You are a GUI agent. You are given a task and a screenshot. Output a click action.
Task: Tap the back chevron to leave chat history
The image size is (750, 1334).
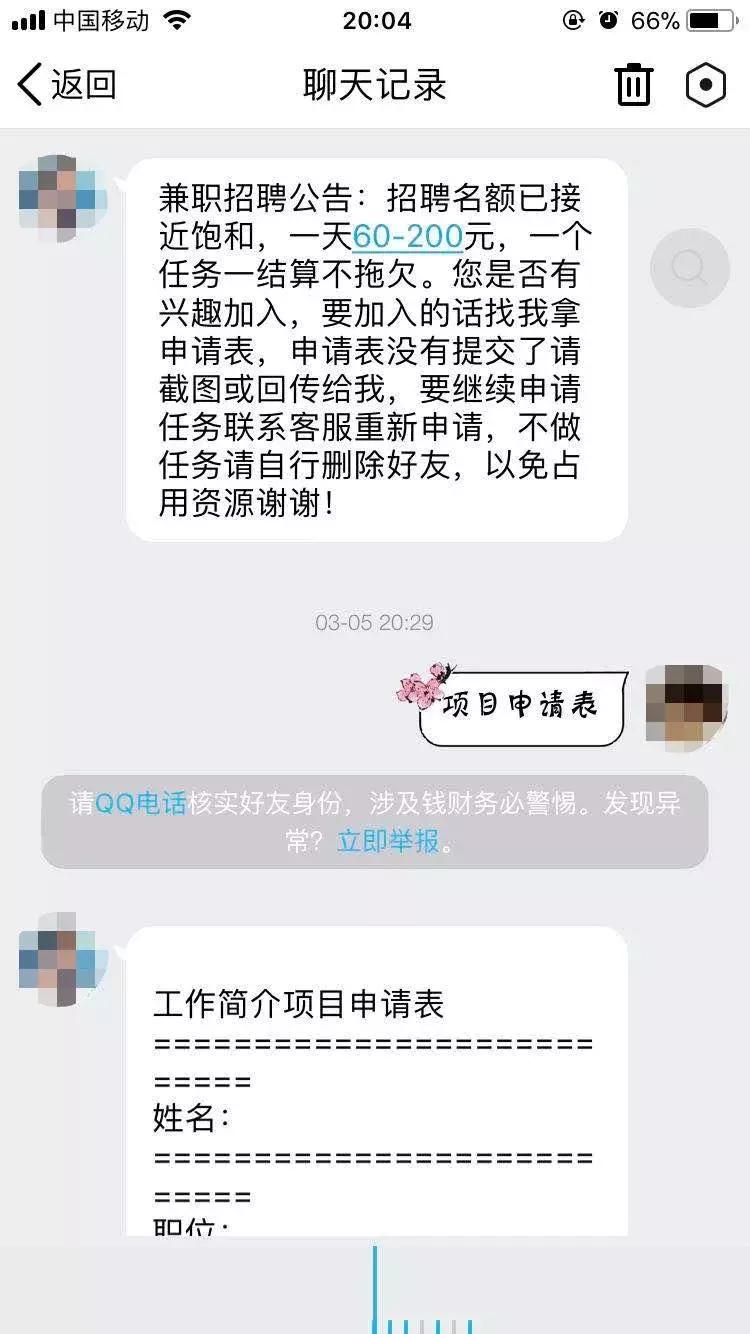point(27,86)
